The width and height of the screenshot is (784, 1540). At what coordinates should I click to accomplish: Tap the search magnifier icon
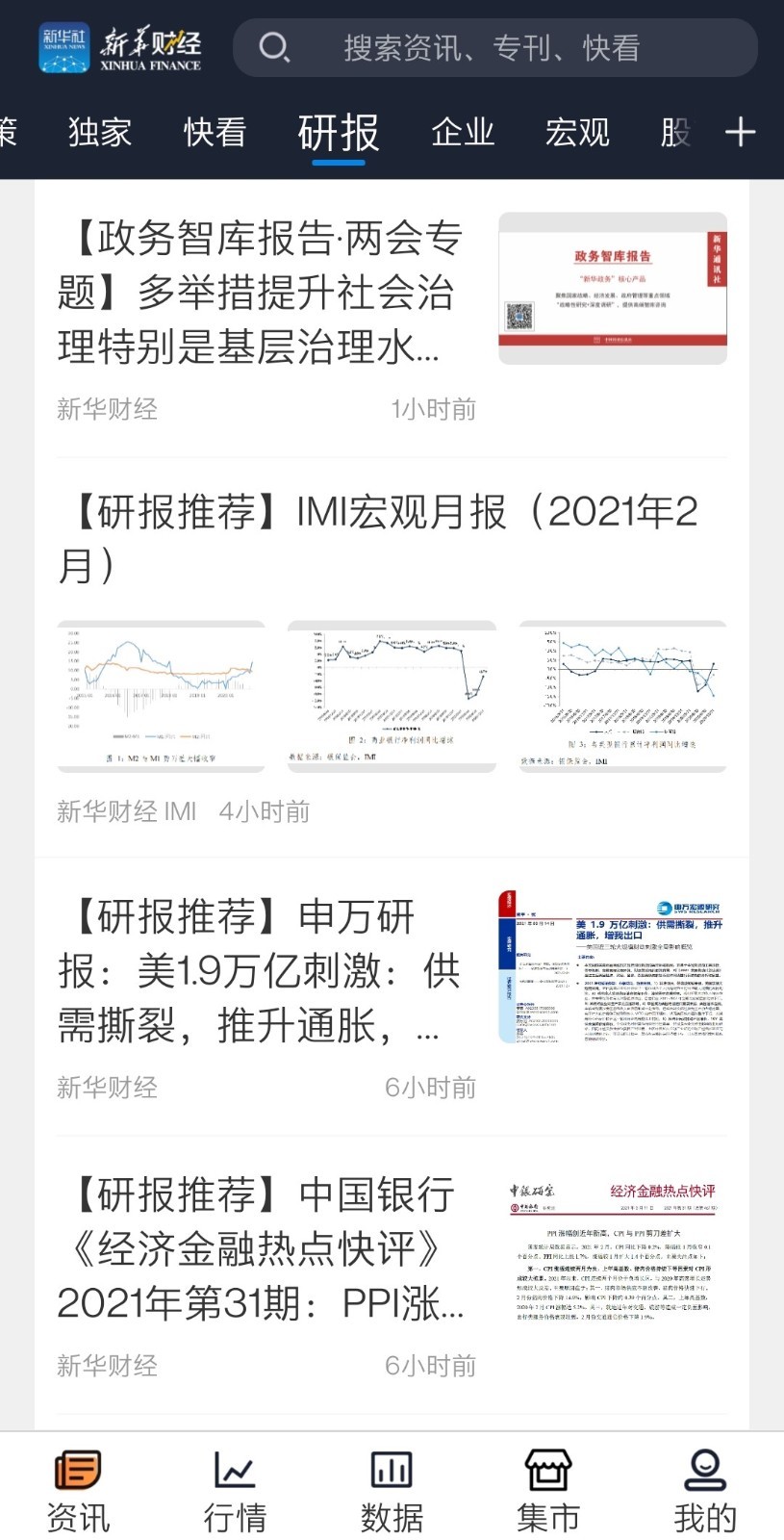click(x=277, y=47)
